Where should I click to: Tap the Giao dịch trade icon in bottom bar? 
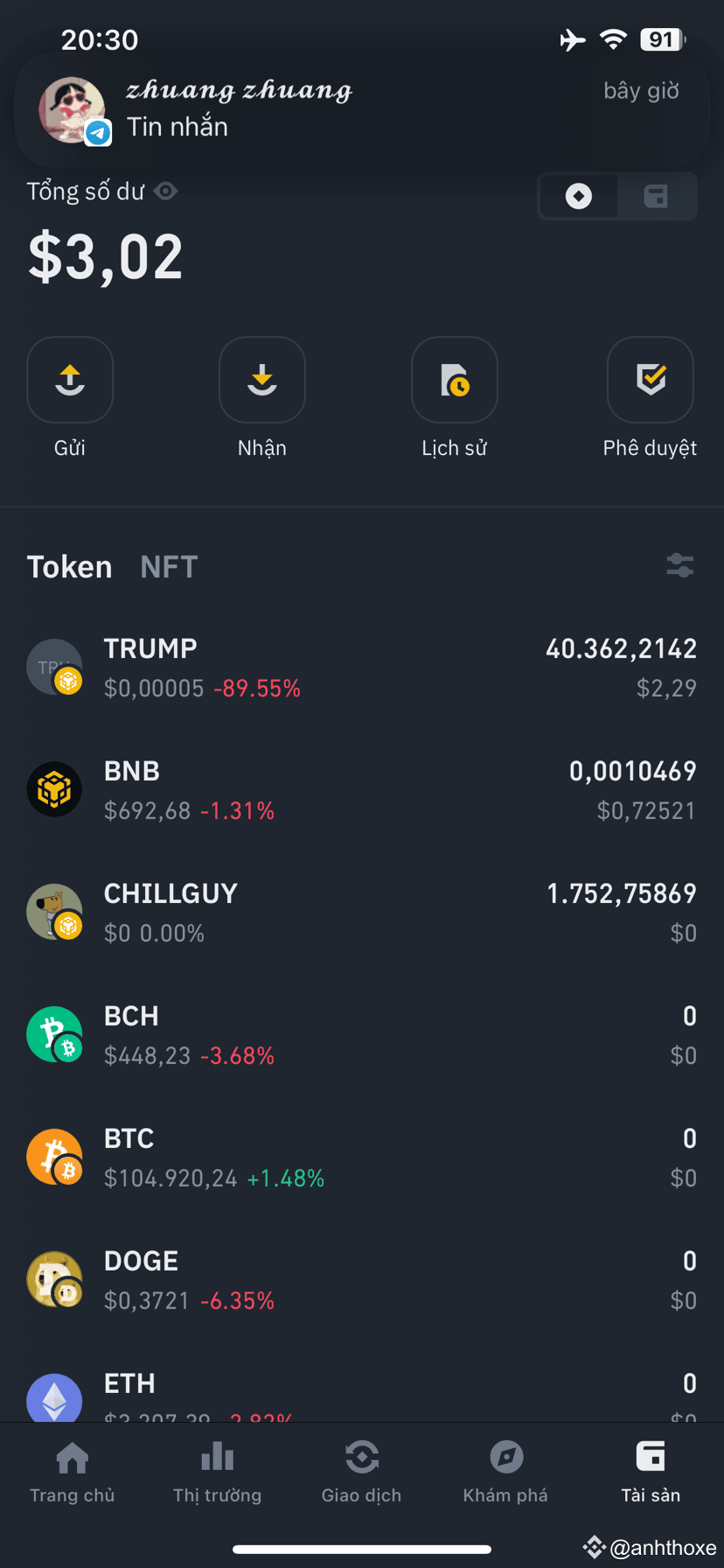(361, 1456)
